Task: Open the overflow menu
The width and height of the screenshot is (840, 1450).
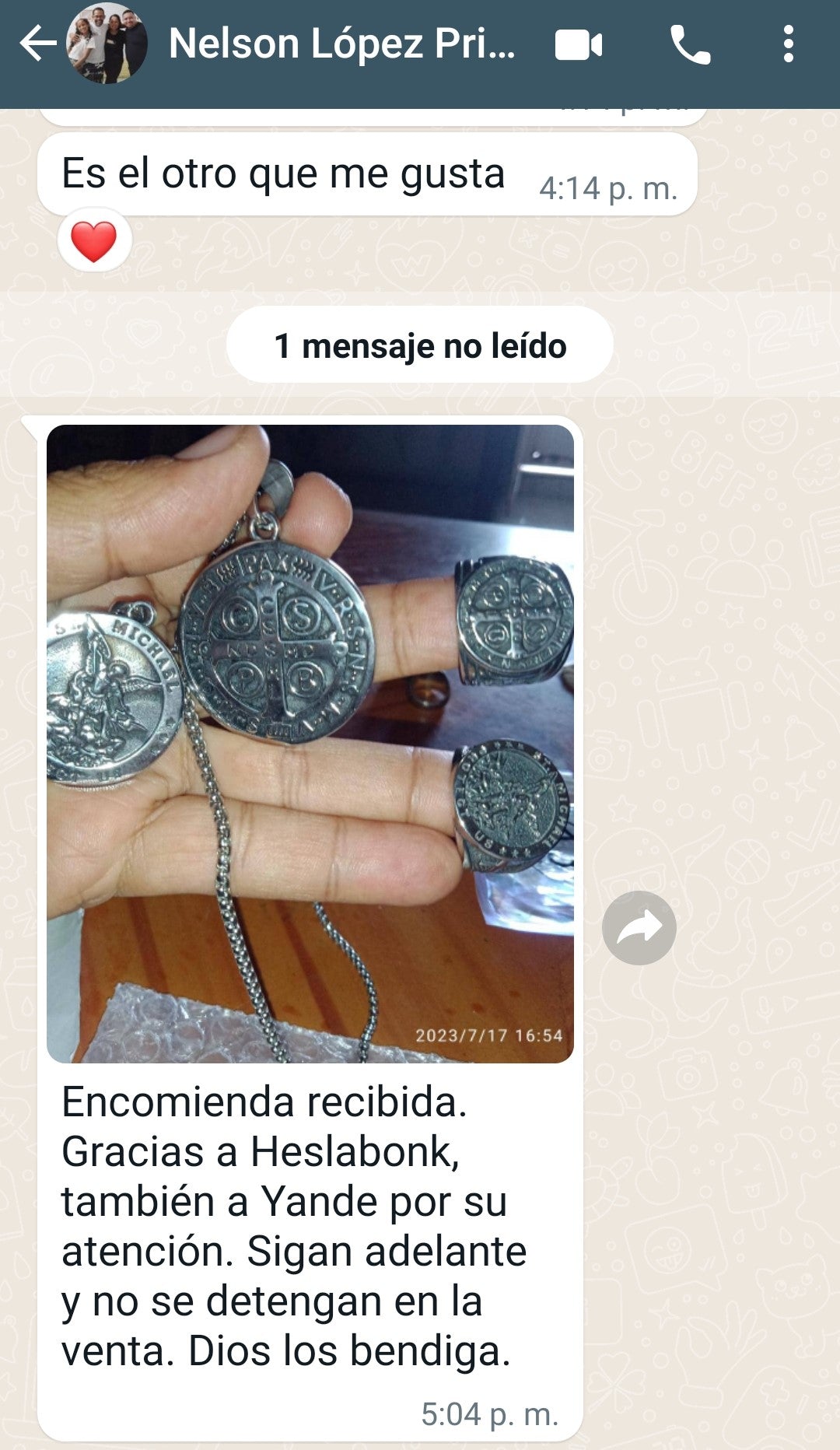Action: [x=788, y=44]
